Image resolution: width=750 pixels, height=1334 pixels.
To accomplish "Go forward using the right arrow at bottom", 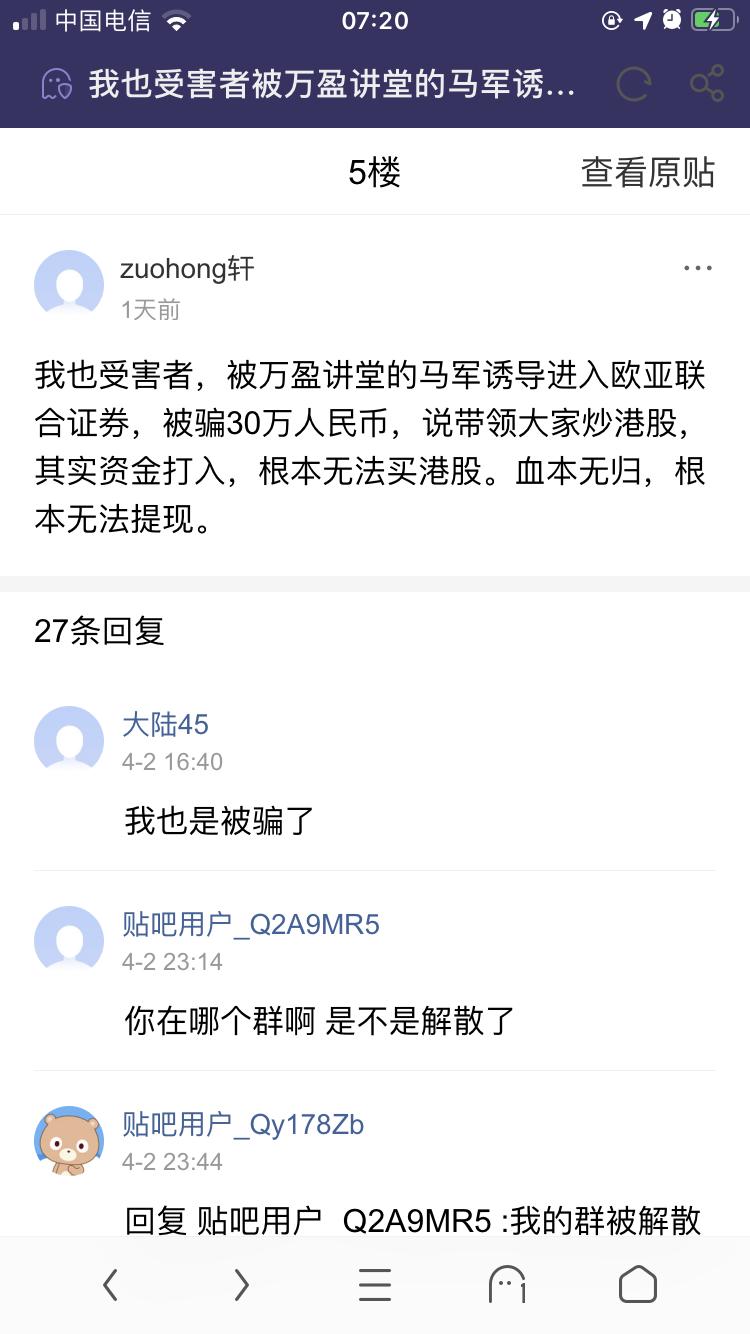I will (x=240, y=1285).
